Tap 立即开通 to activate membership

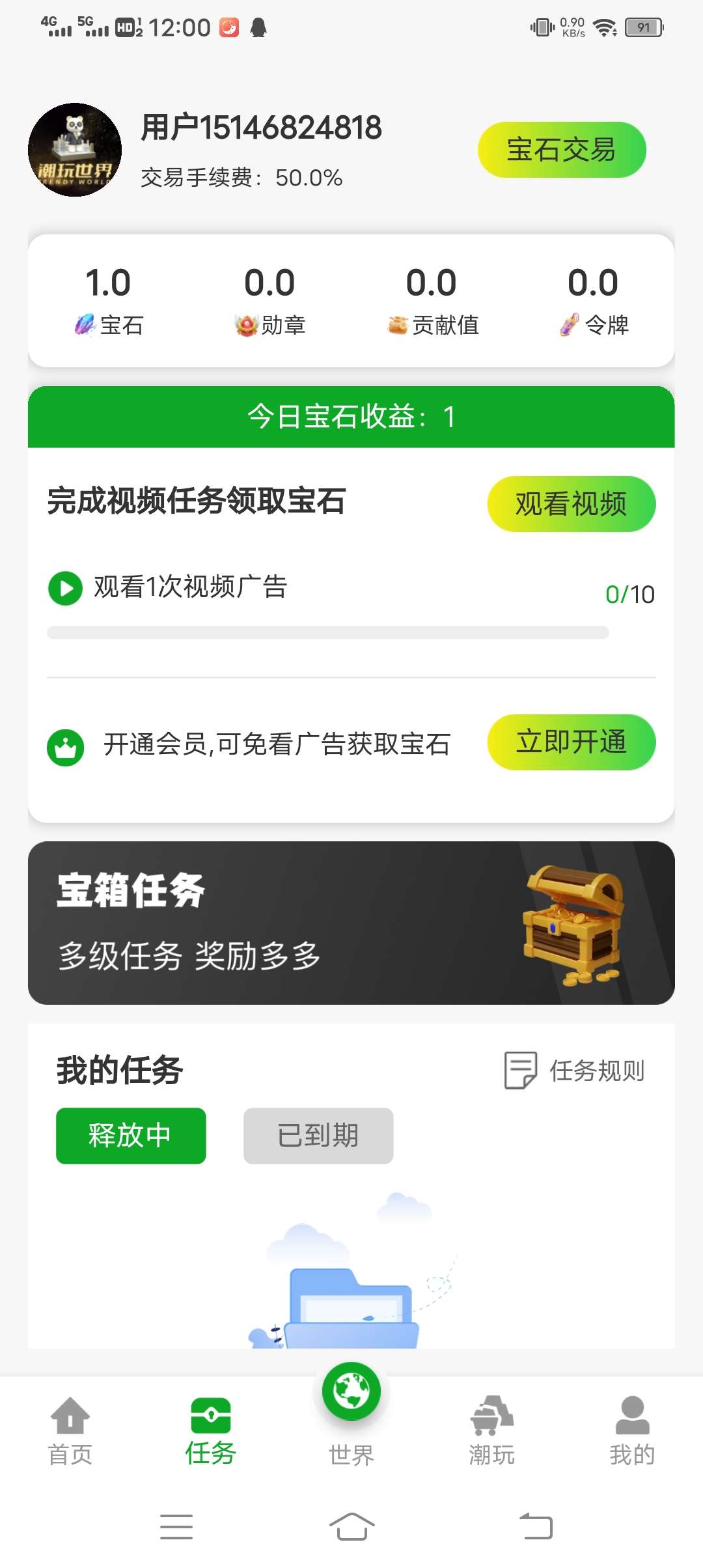(x=571, y=742)
